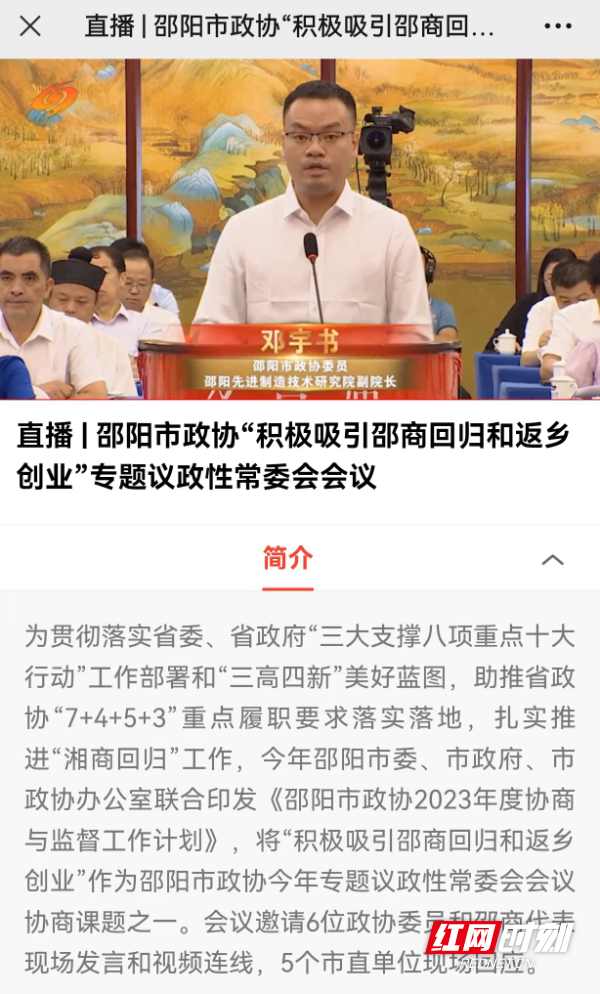
Task: Tap the live video player
Action: pos(300,229)
